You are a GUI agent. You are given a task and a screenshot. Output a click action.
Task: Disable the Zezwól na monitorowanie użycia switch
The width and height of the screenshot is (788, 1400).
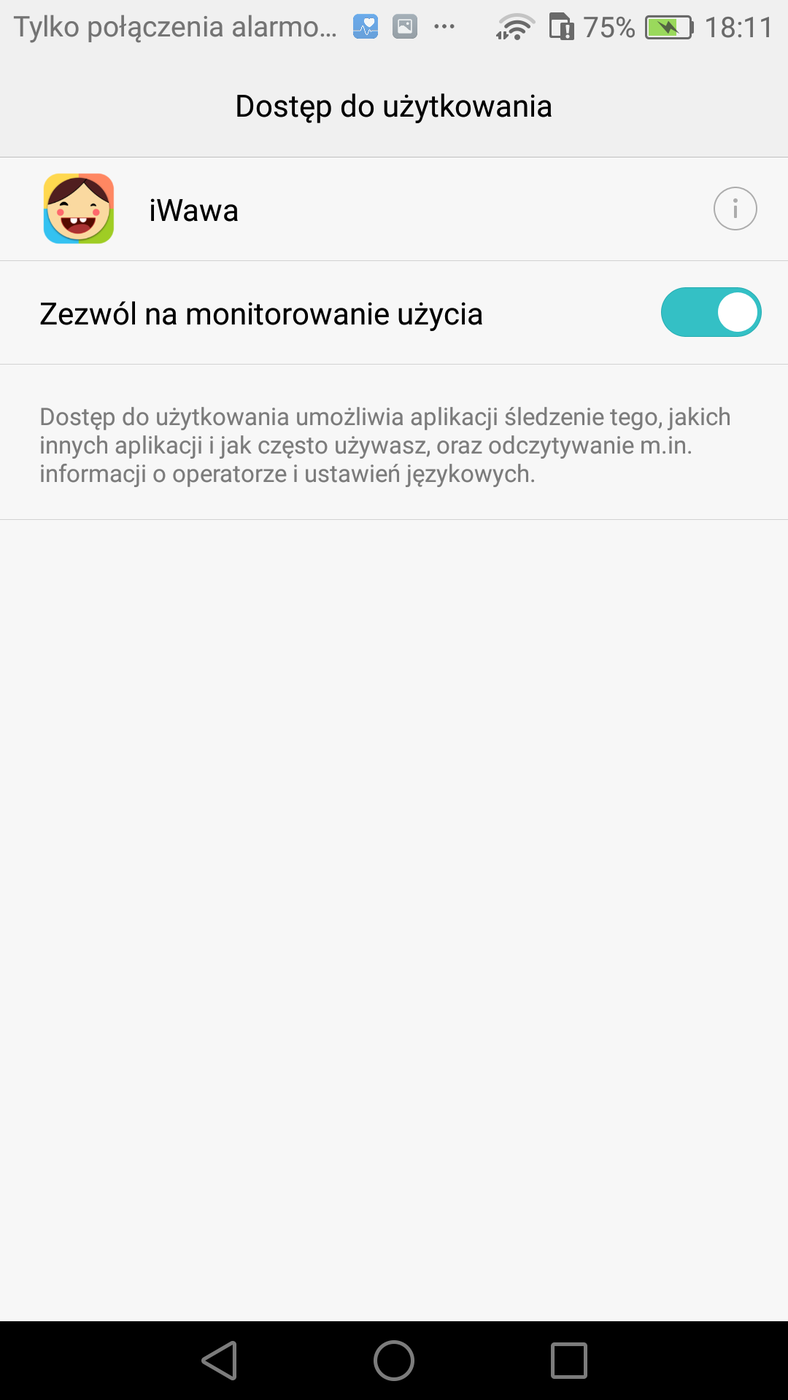(711, 312)
